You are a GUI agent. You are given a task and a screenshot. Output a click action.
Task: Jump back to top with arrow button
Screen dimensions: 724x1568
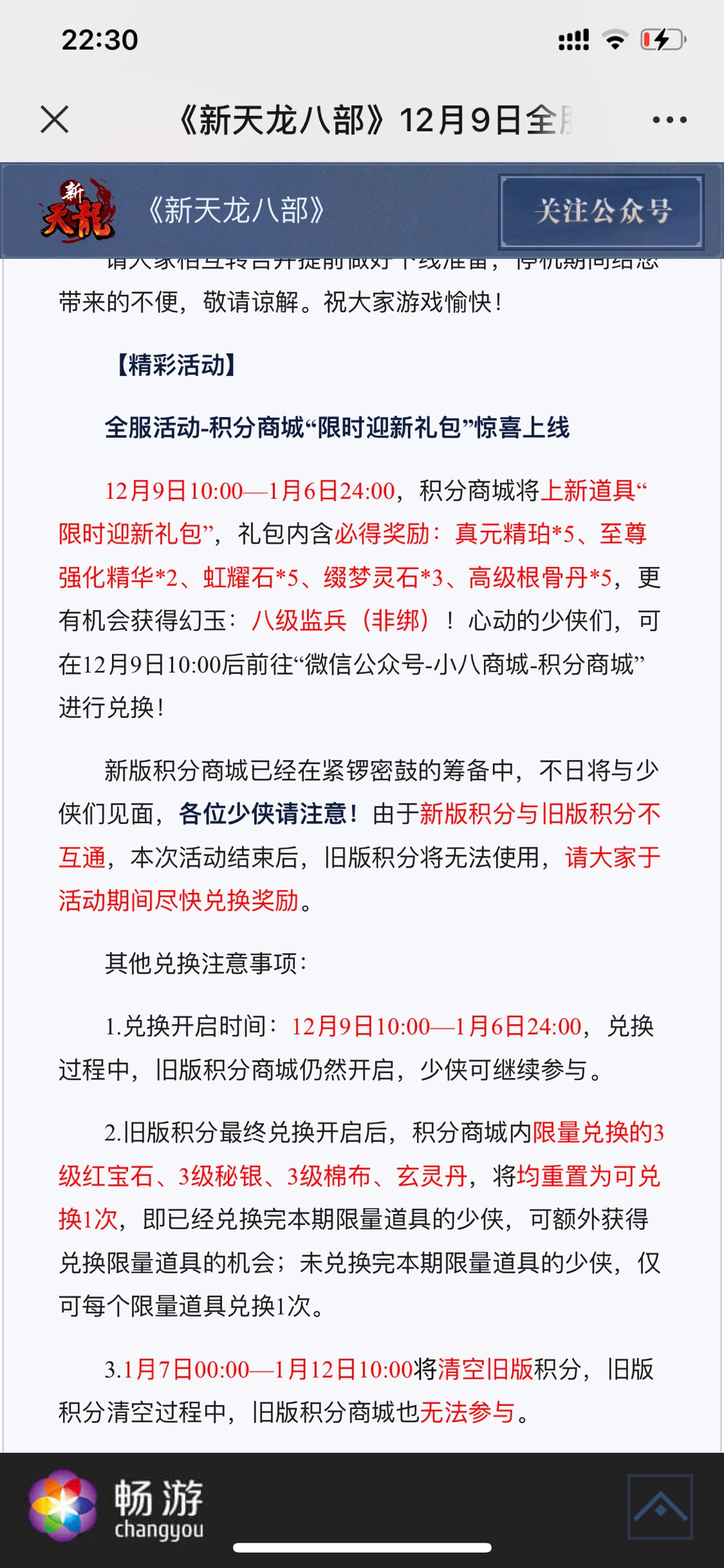660,1506
